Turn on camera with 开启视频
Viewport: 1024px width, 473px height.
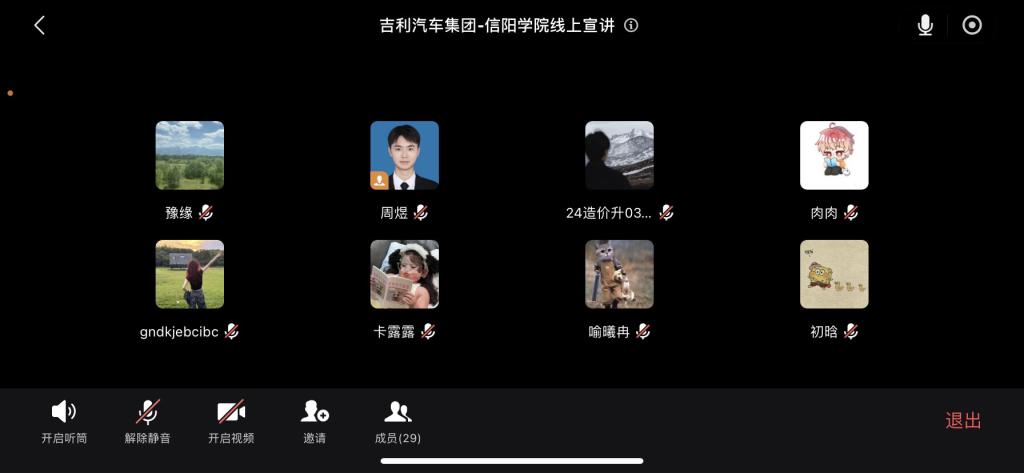pyautogui.click(x=231, y=421)
